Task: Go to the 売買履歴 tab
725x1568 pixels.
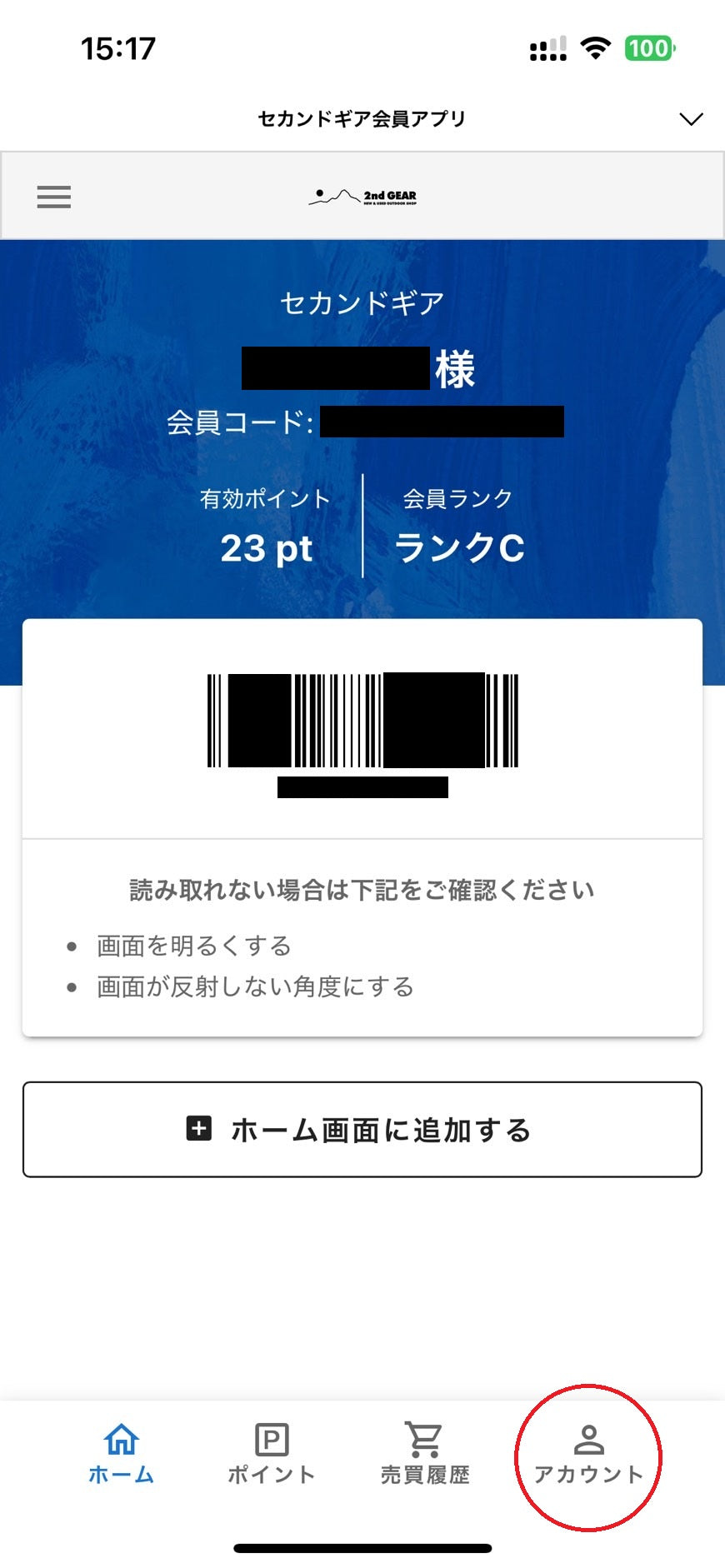Action: pos(424,1454)
